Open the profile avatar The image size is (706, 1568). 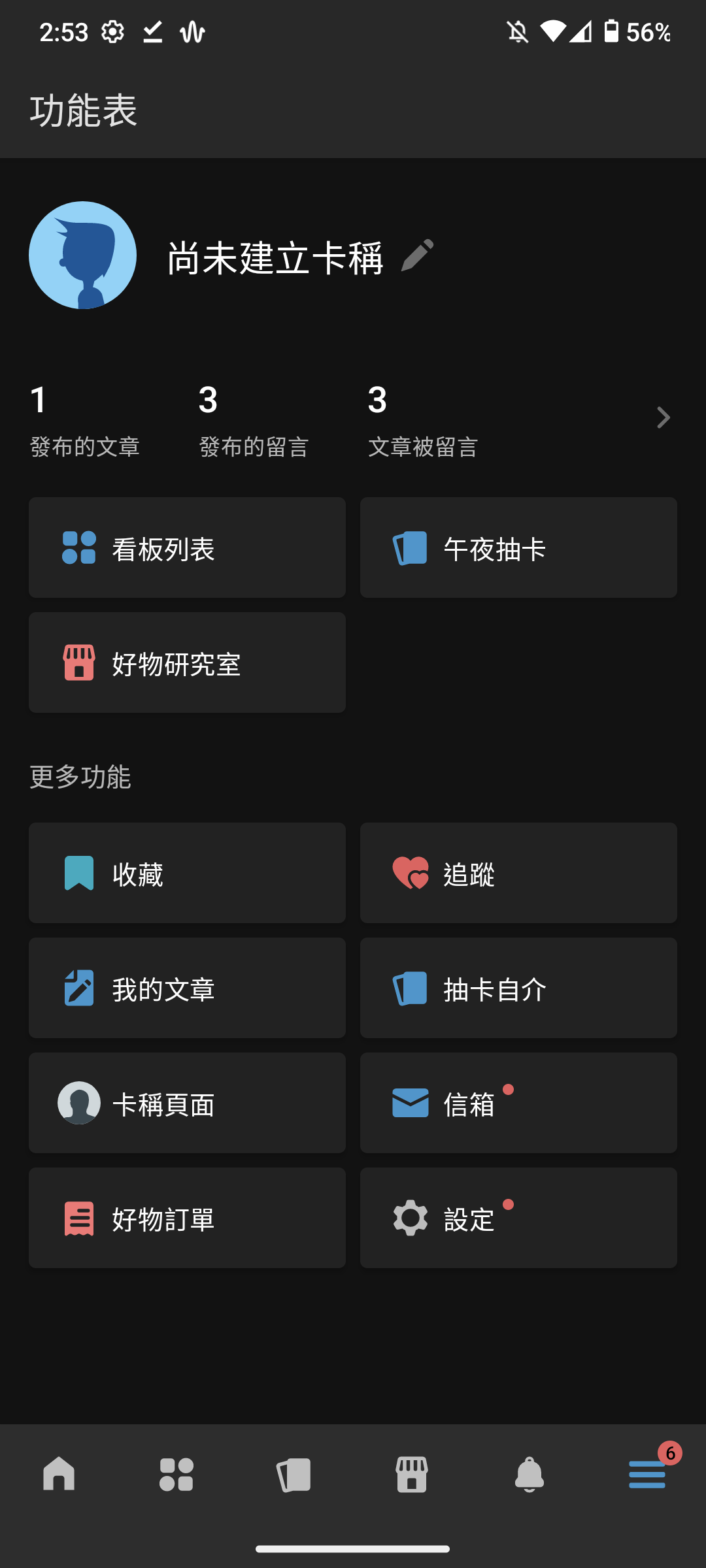click(x=83, y=255)
